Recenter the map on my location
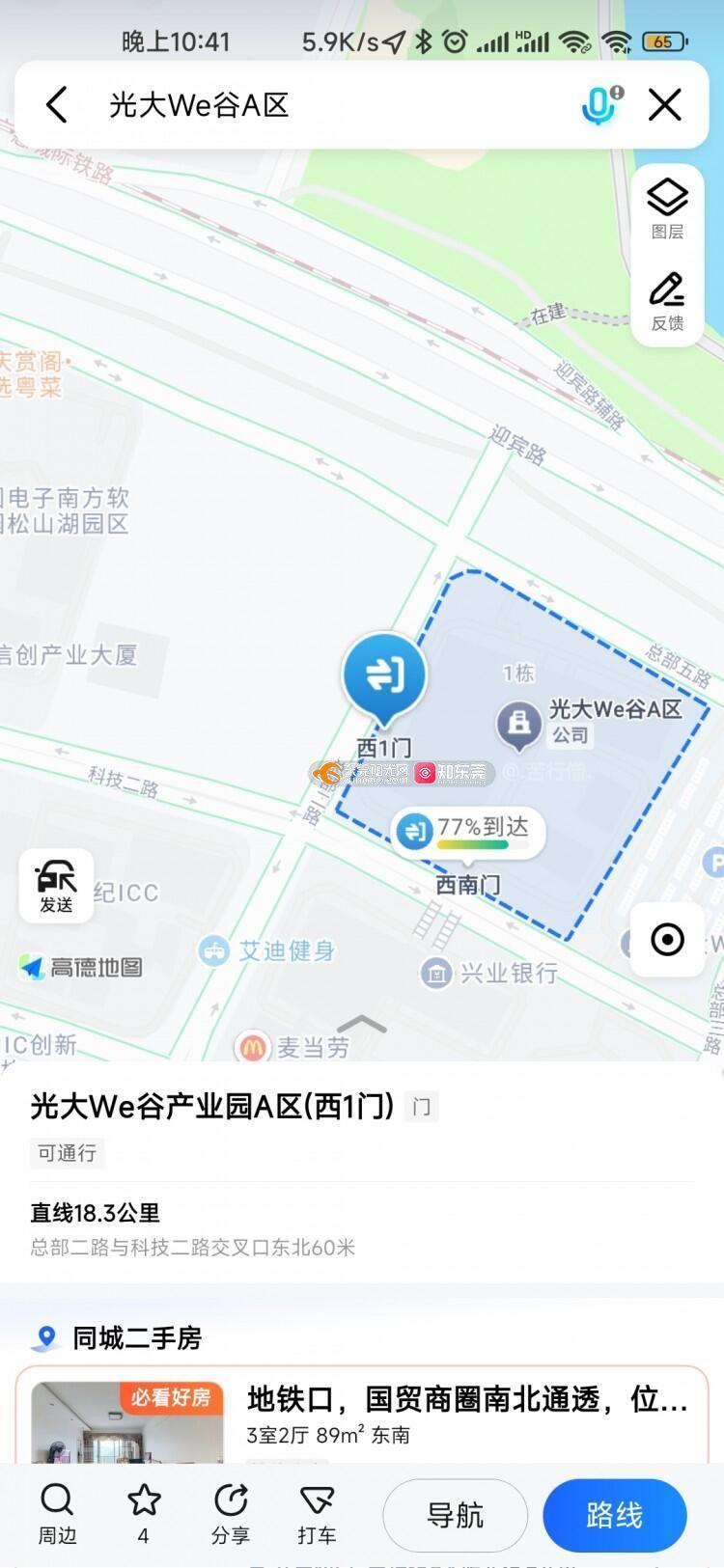Screen dimensions: 724x1568 coord(667,939)
